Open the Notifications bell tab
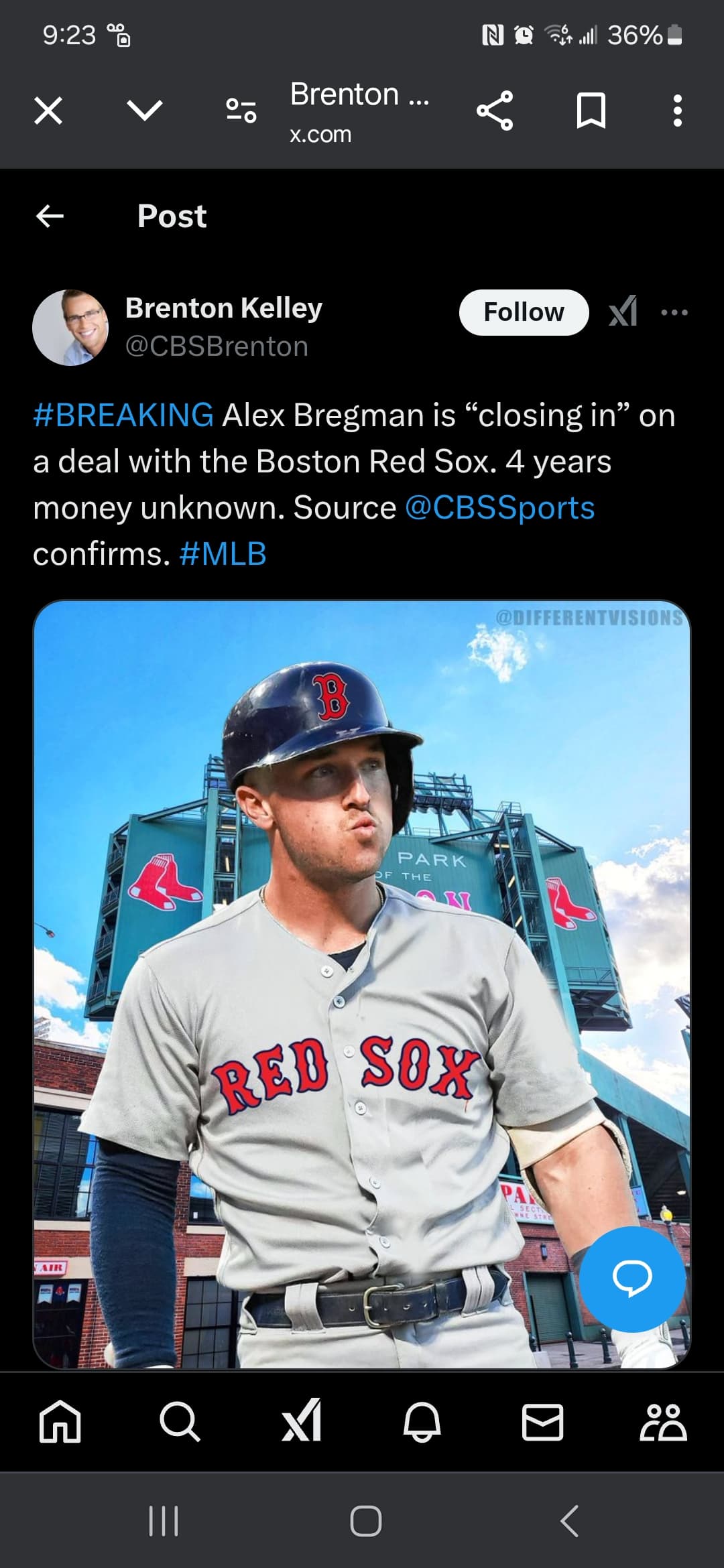 pos(422,1421)
